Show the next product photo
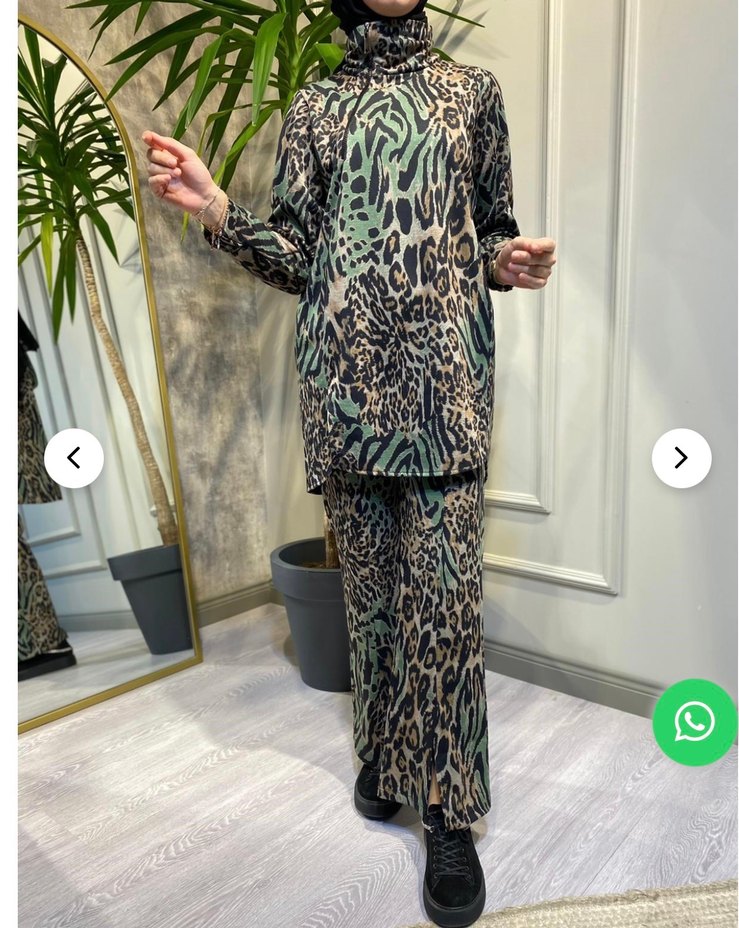Viewport: 739px width, 928px height. (681, 458)
